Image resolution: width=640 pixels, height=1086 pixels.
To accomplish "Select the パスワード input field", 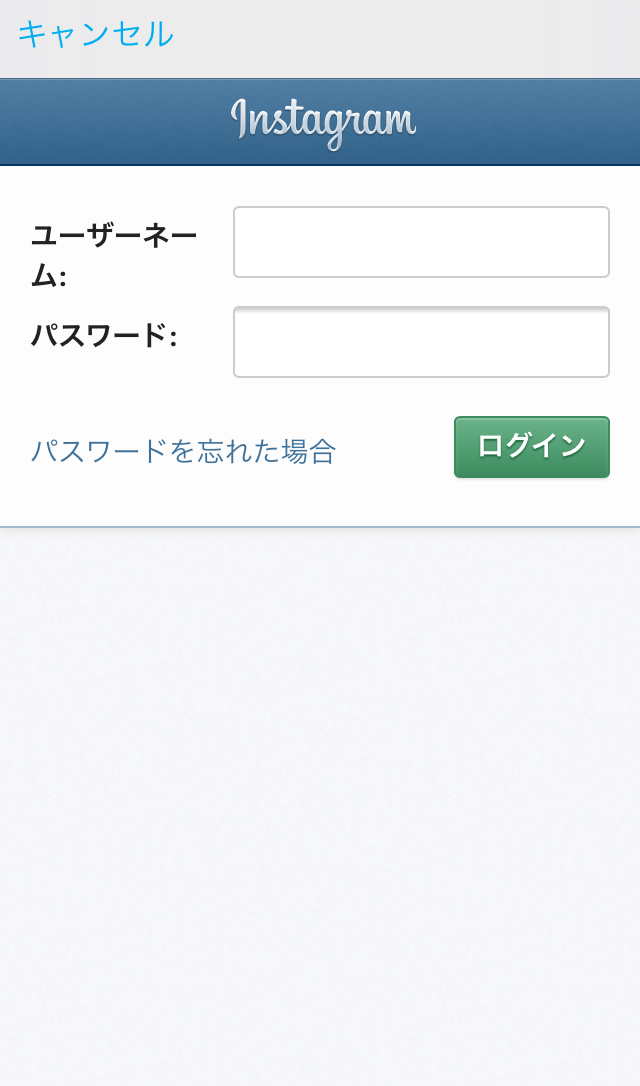I will (x=421, y=342).
